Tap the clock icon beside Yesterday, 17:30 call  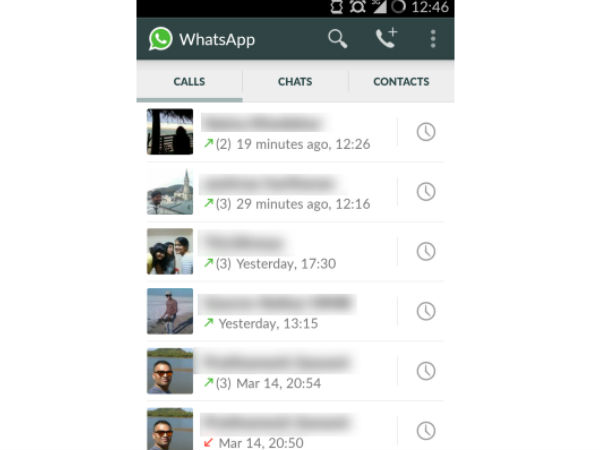click(426, 252)
